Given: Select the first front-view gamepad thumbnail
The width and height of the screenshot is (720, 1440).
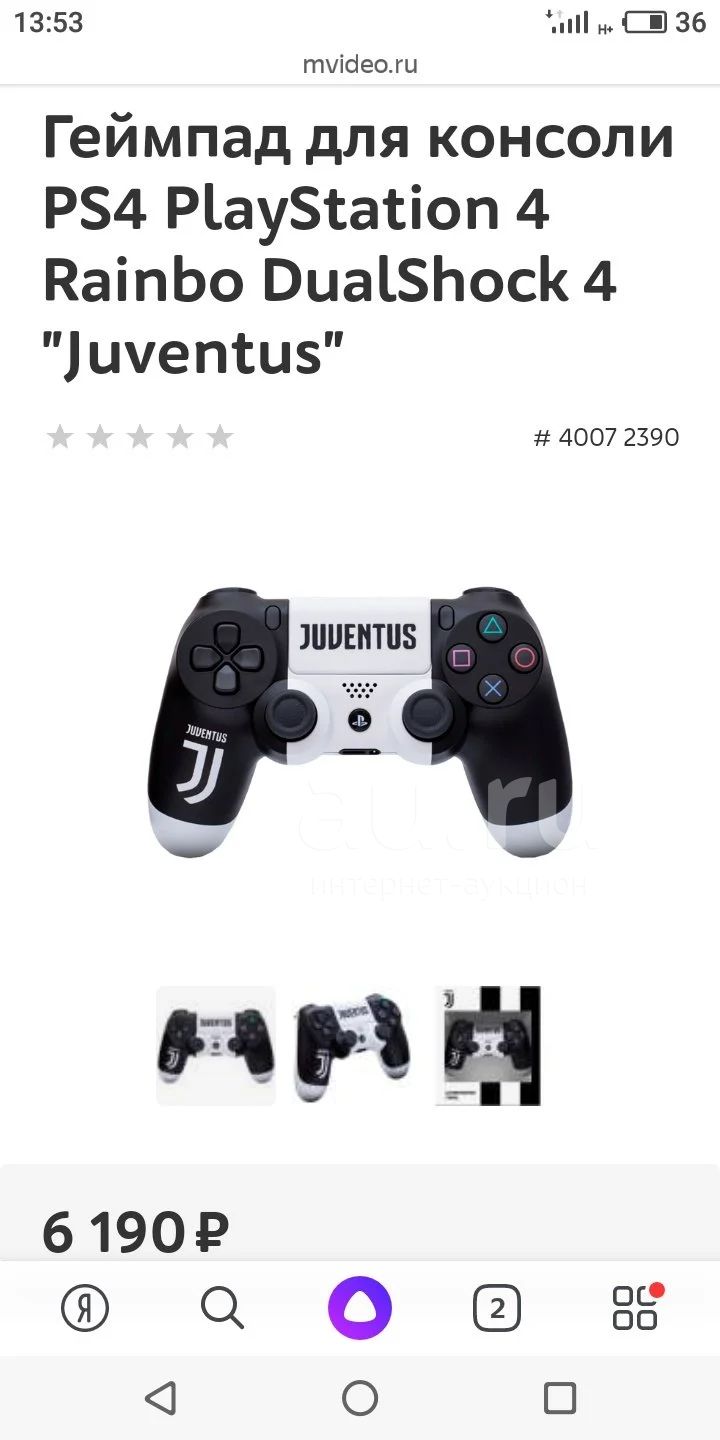Looking at the screenshot, I should coord(216,1046).
